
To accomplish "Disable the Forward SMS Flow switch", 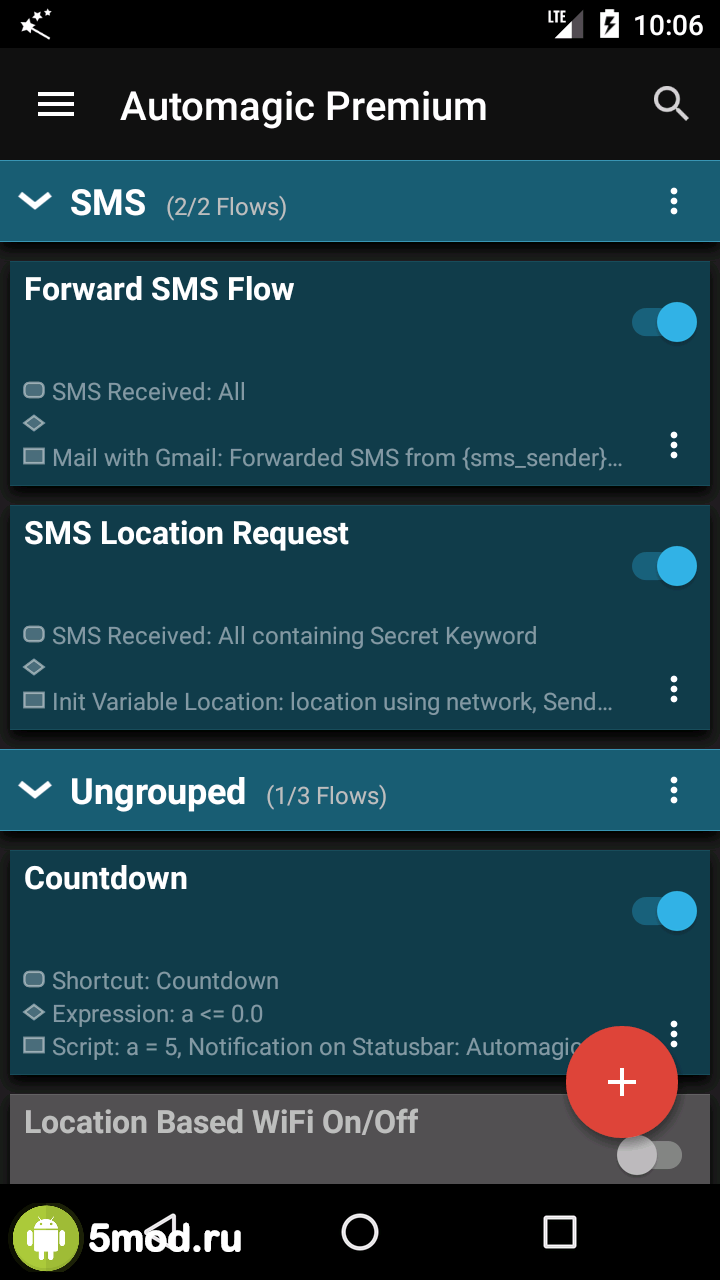I will tap(665, 323).
